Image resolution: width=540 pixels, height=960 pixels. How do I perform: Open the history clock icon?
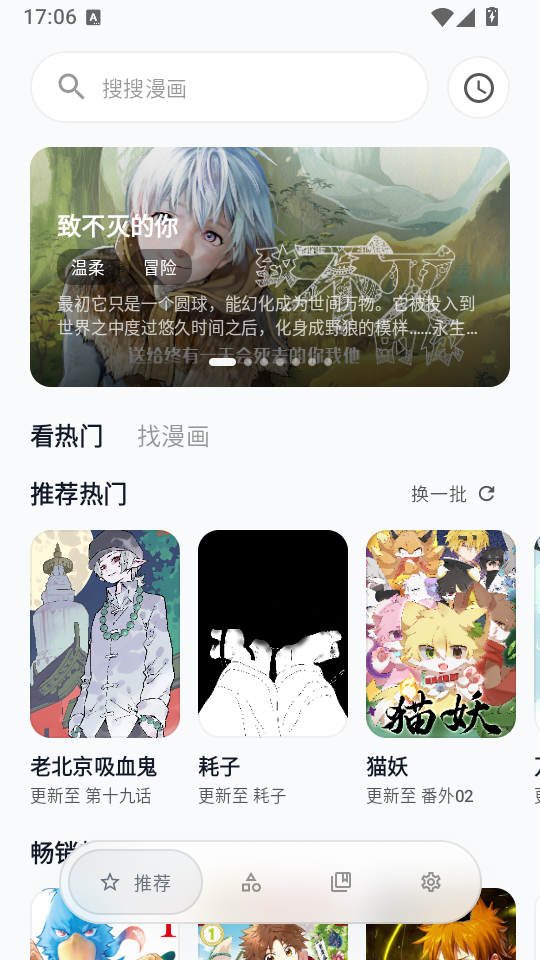click(x=478, y=88)
